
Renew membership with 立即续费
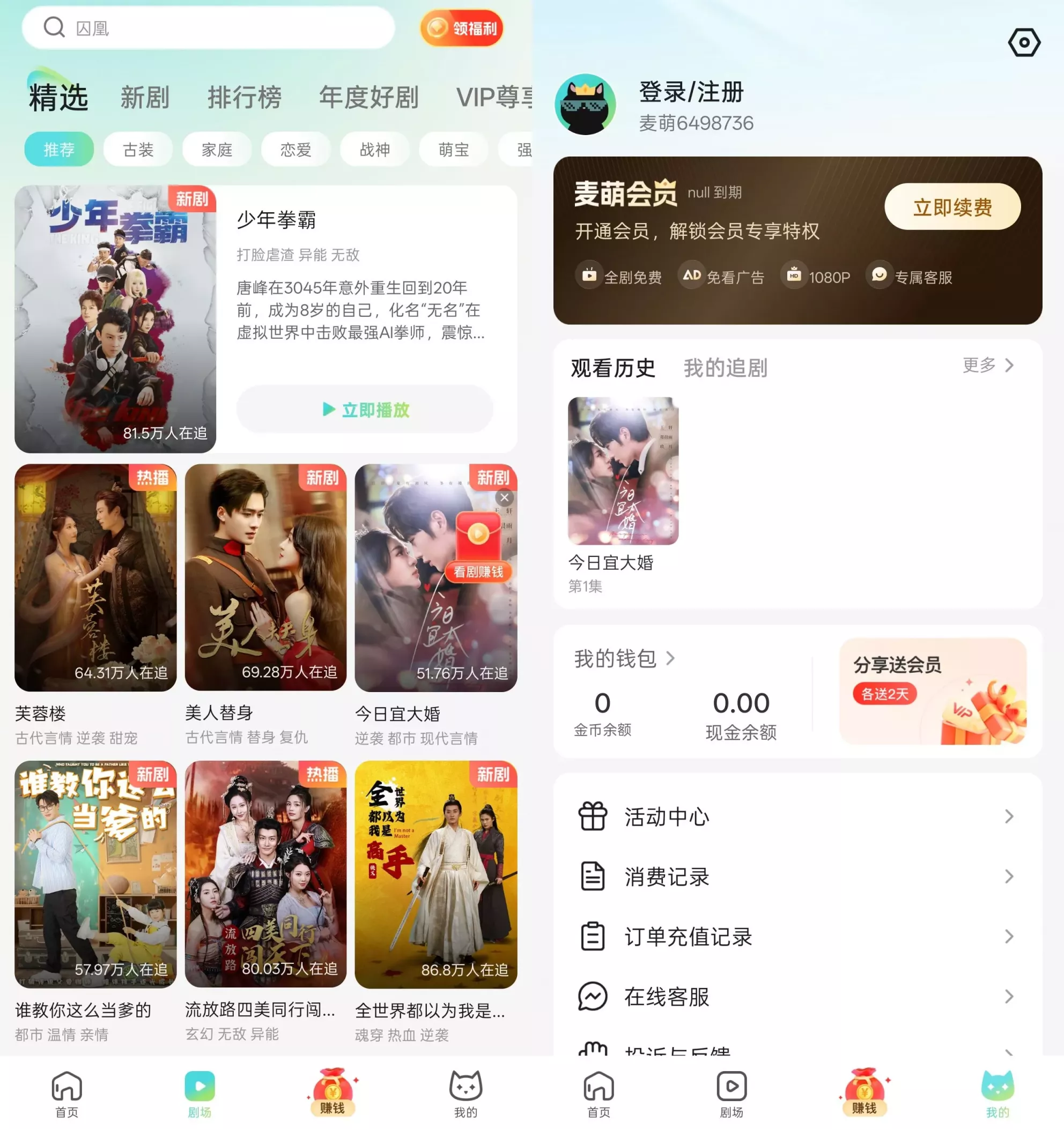coord(952,207)
